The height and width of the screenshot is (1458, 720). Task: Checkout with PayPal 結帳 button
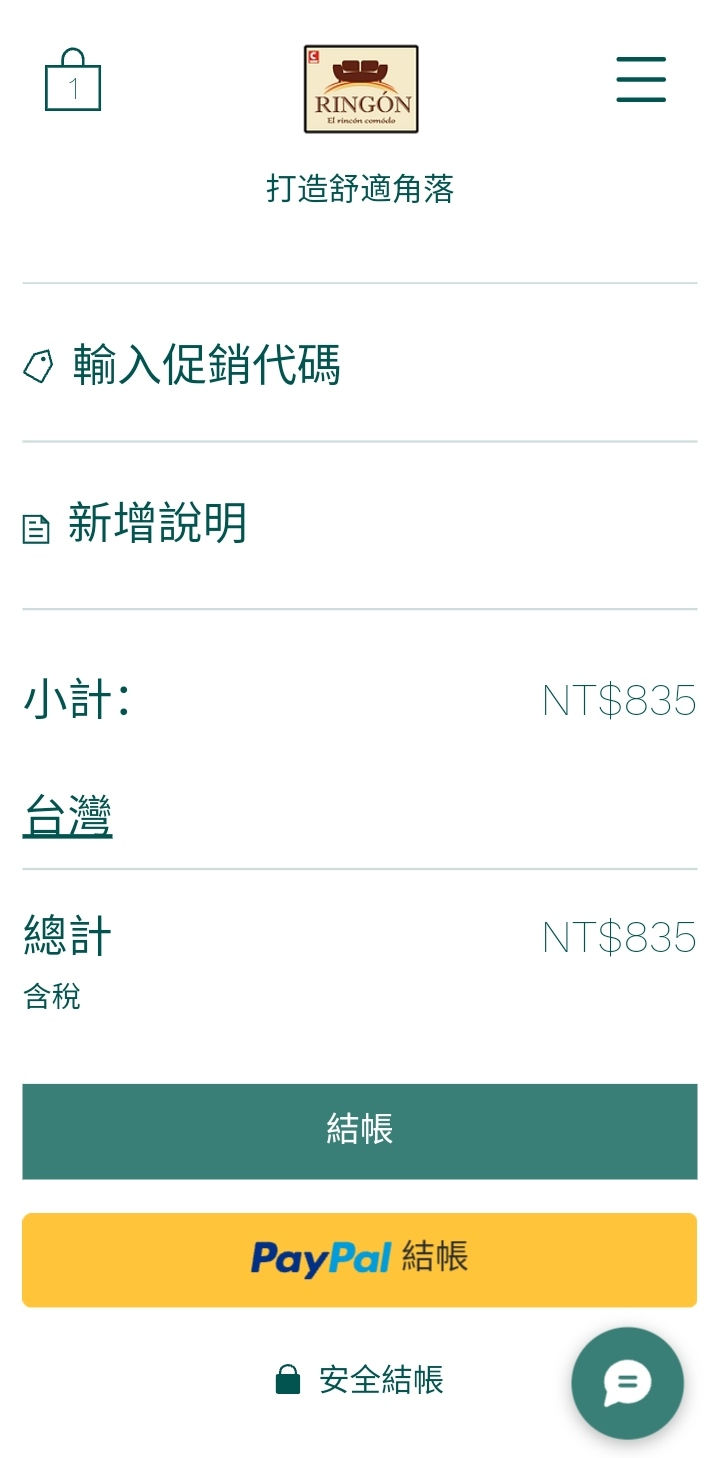(x=360, y=1260)
